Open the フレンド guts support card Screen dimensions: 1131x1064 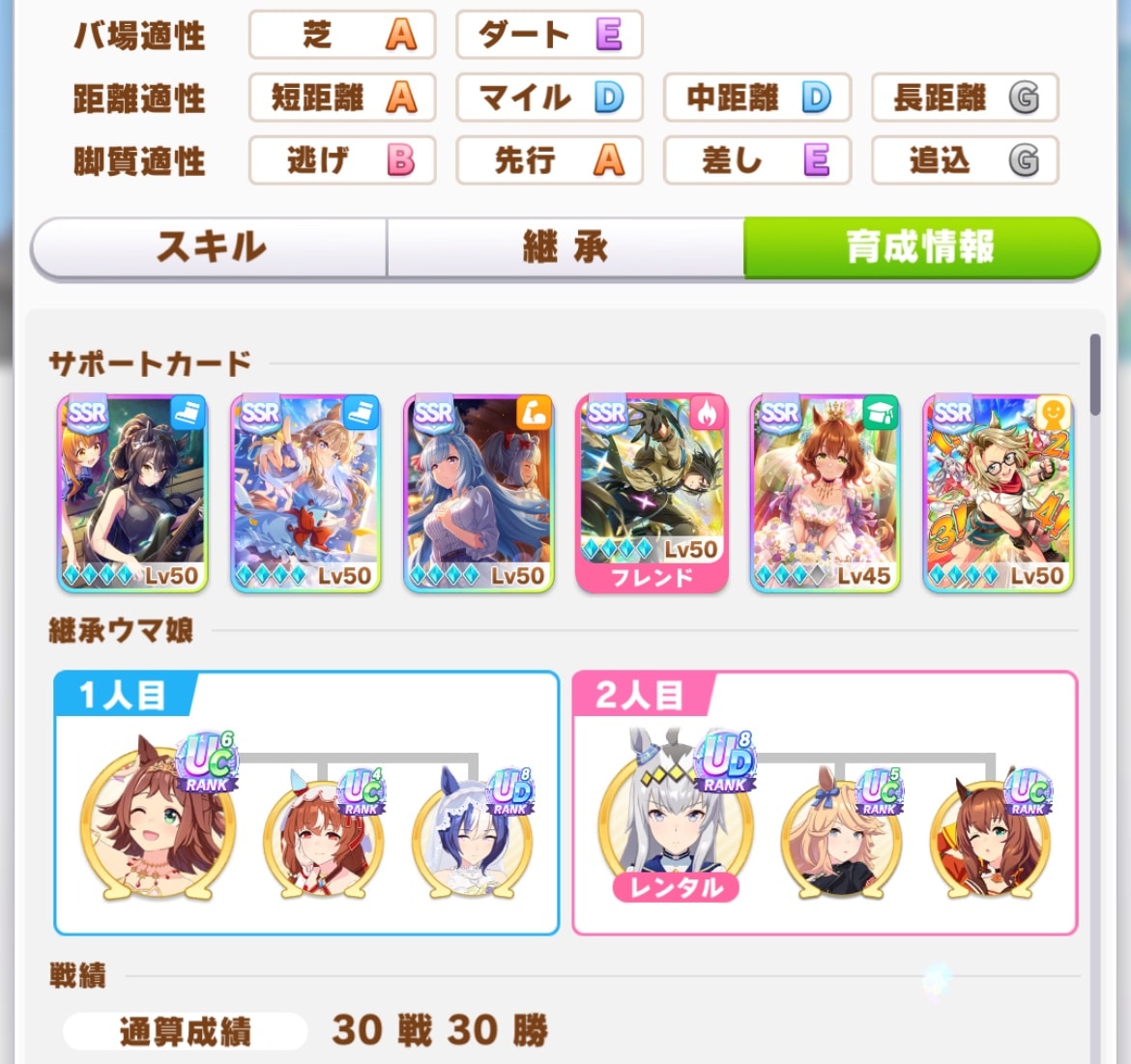tap(652, 493)
